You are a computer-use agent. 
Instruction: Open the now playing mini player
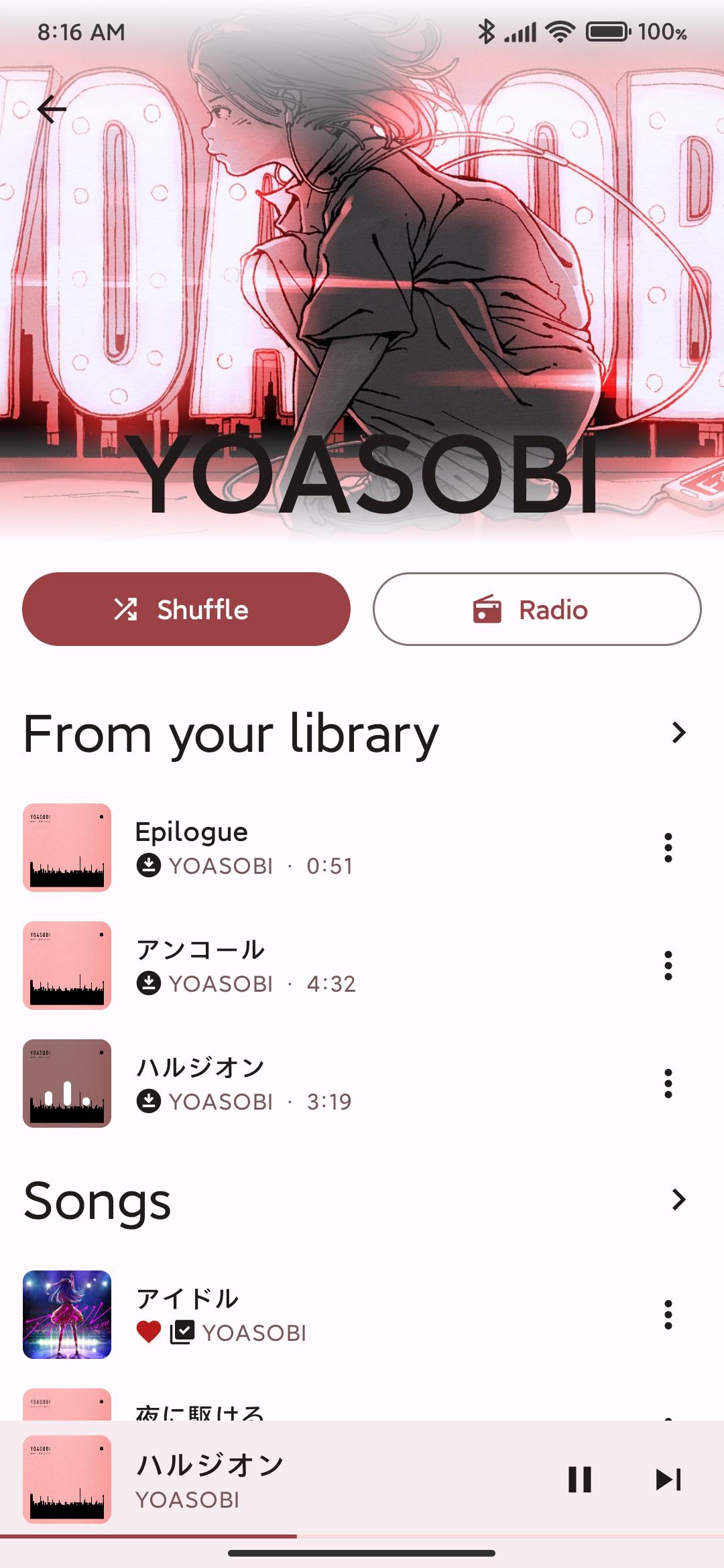(302, 1480)
